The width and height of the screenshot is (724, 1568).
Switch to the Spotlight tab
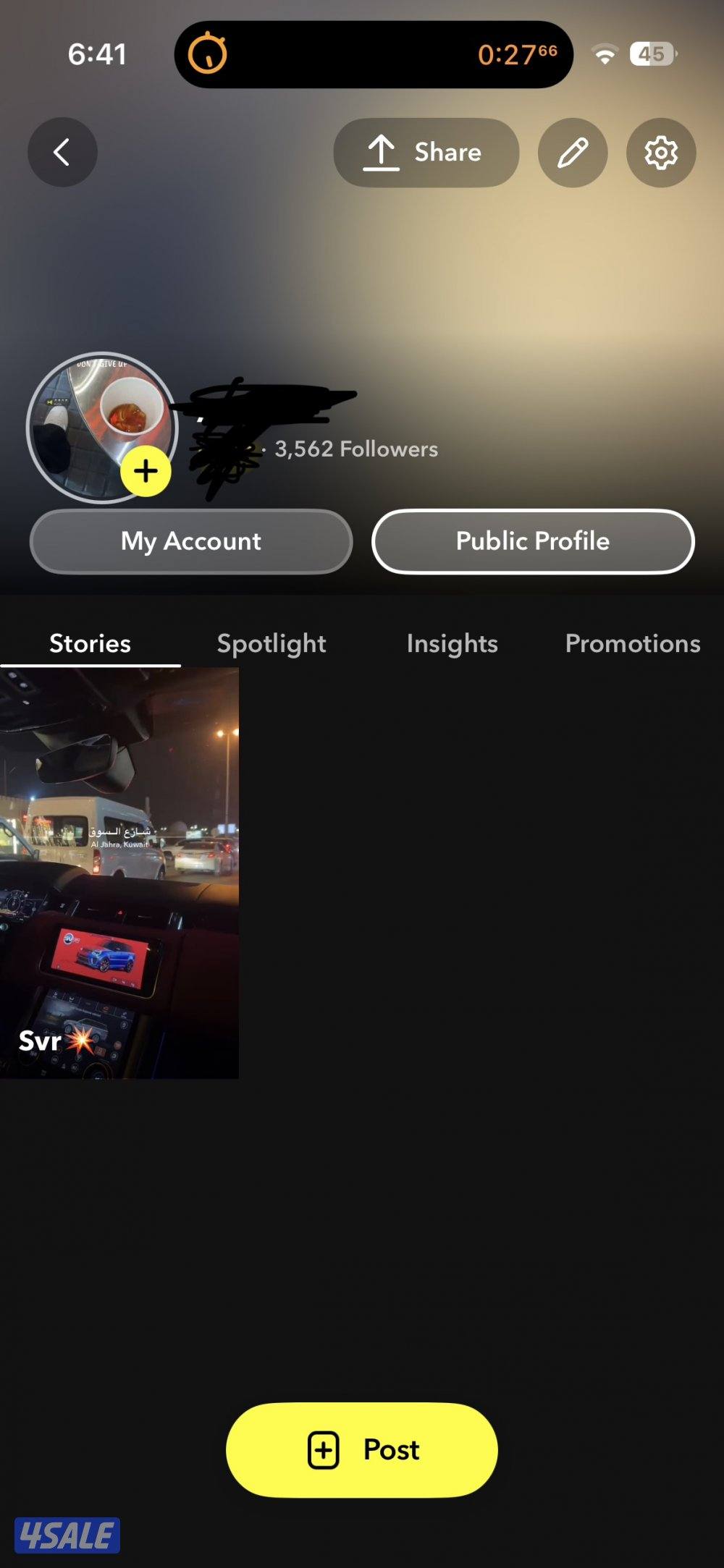click(271, 643)
